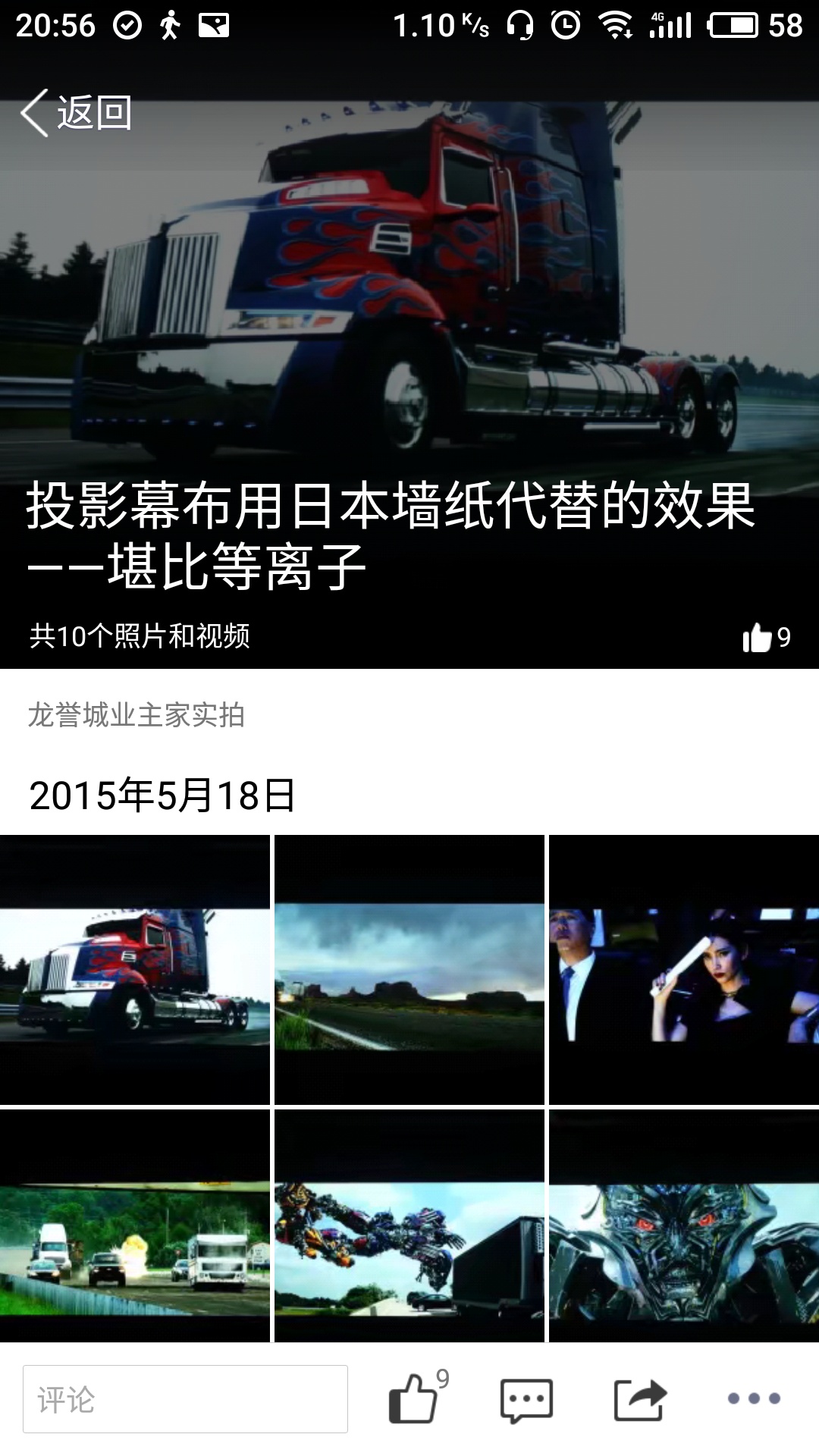Tap the 评论 comment input field
Viewport: 819px width, 1456px height.
(185, 1399)
